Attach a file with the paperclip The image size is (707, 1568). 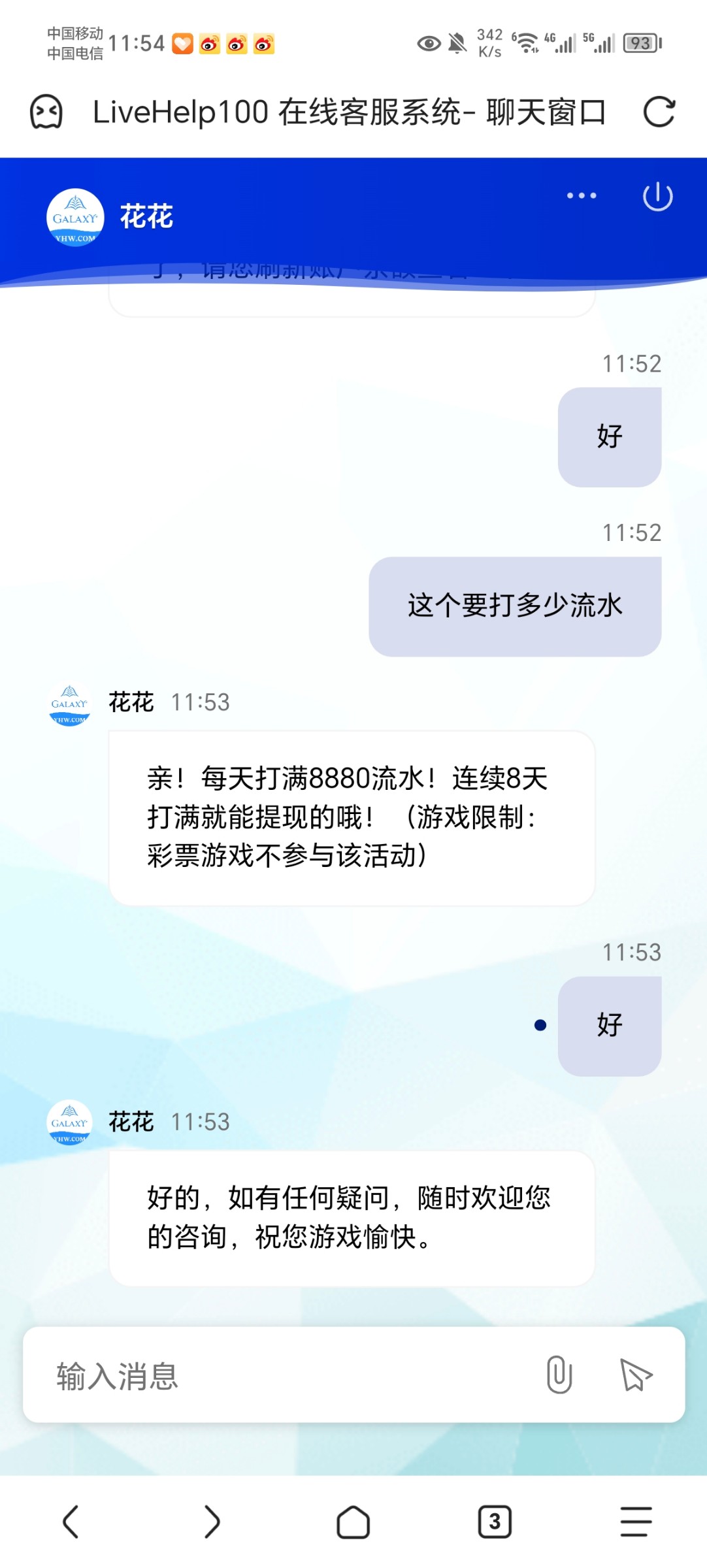tap(559, 1374)
